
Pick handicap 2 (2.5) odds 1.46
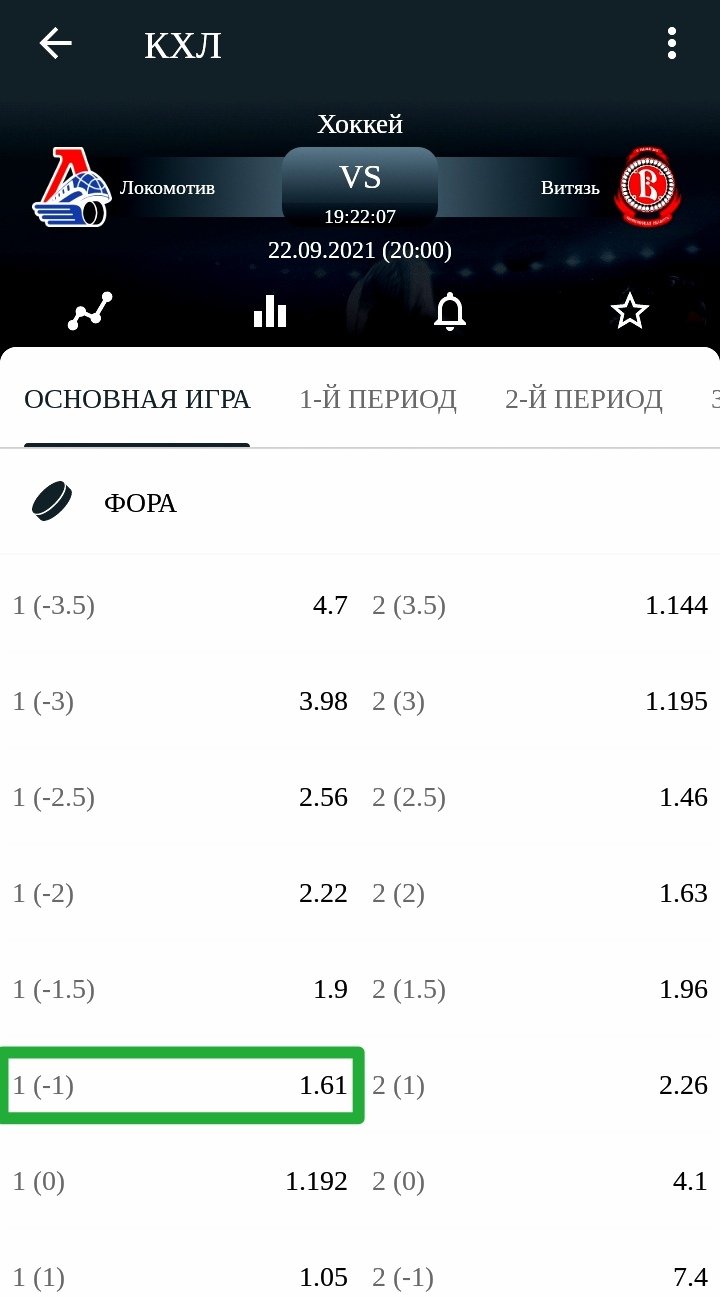click(x=540, y=797)
